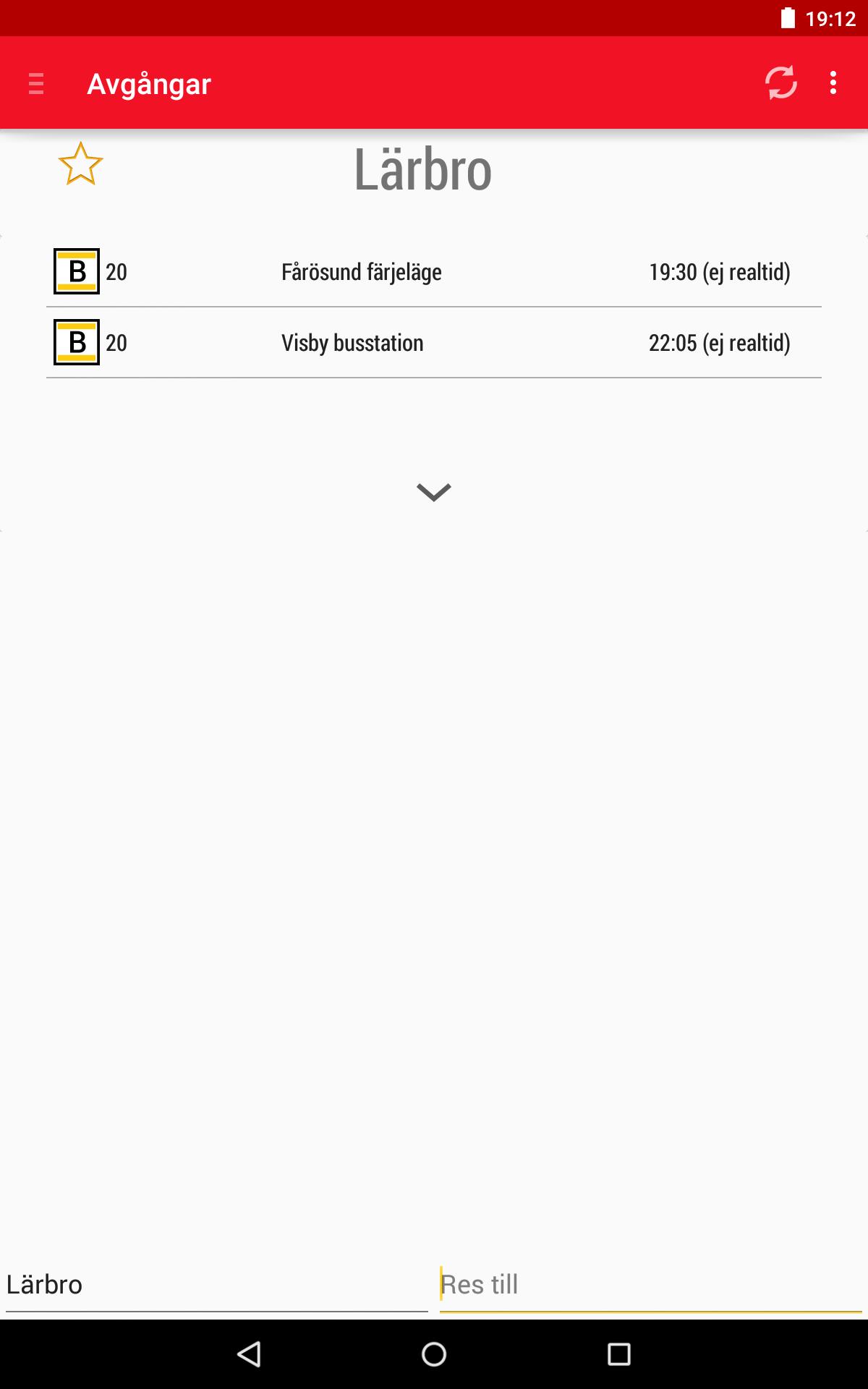Open the 22:05 departure to Visby busstation
Screen dimensions: 868x1389
pos(434,343)
